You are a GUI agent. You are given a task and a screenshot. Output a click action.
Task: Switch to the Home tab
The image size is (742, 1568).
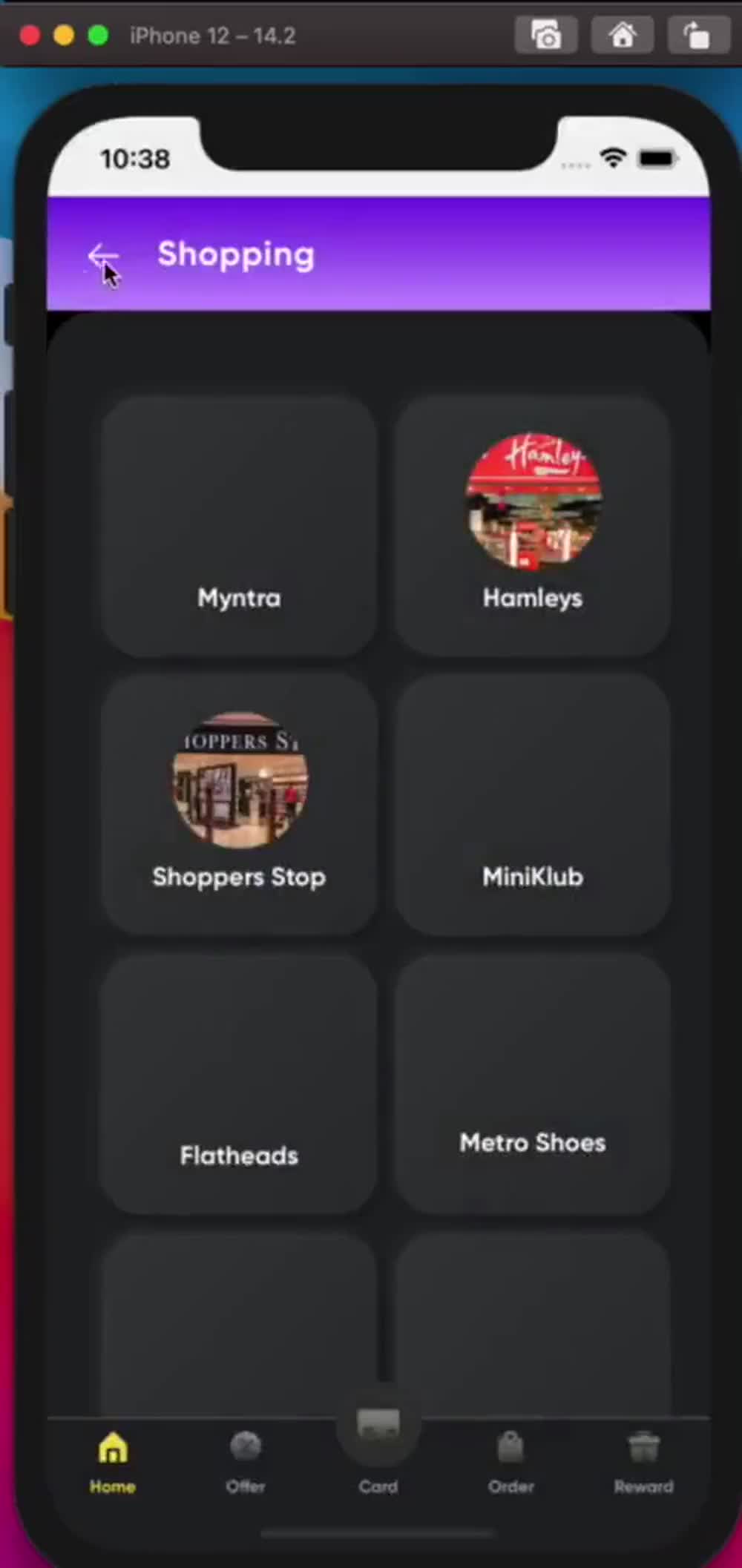coord(113,1463)
